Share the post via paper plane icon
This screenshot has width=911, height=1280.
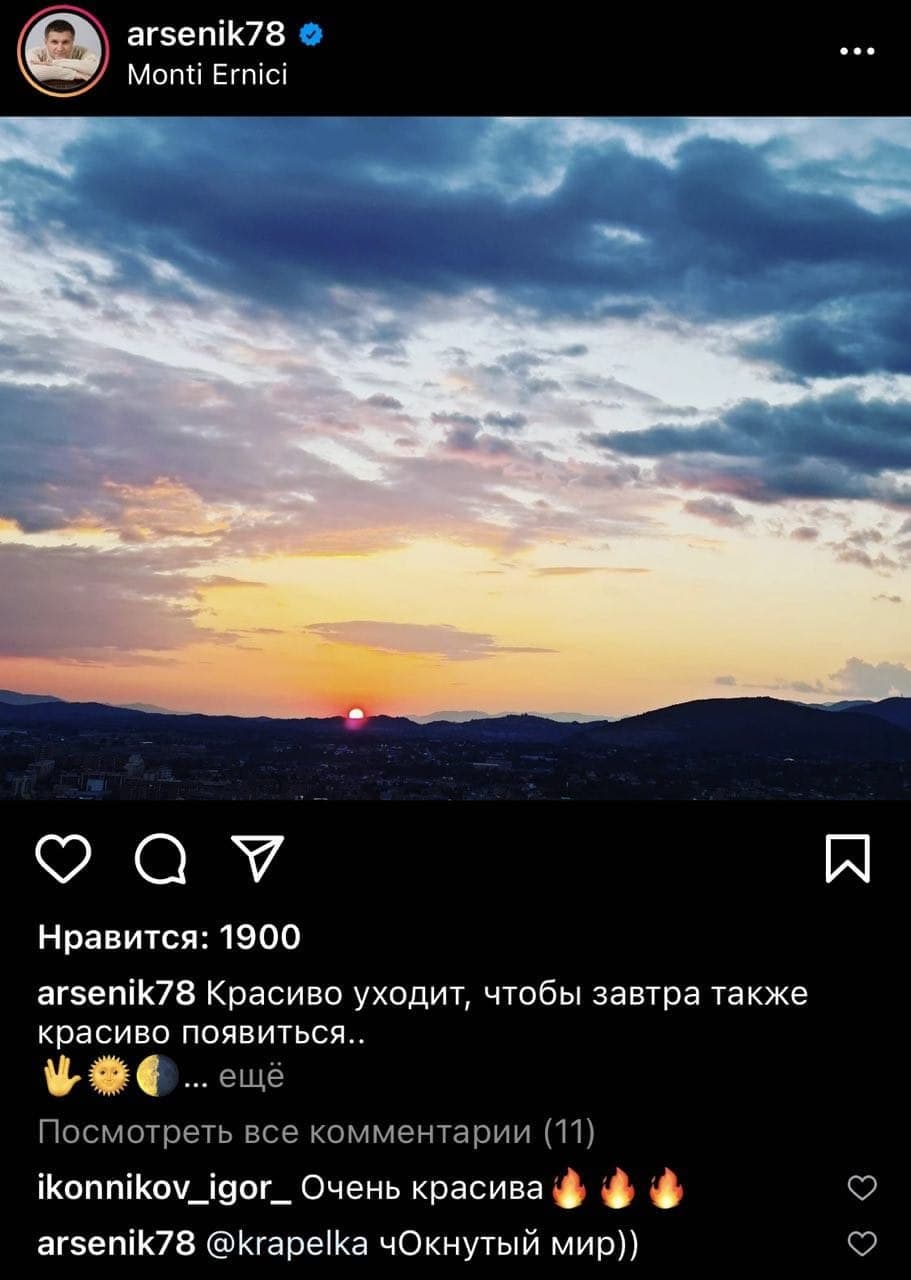(x=257, y=859)
